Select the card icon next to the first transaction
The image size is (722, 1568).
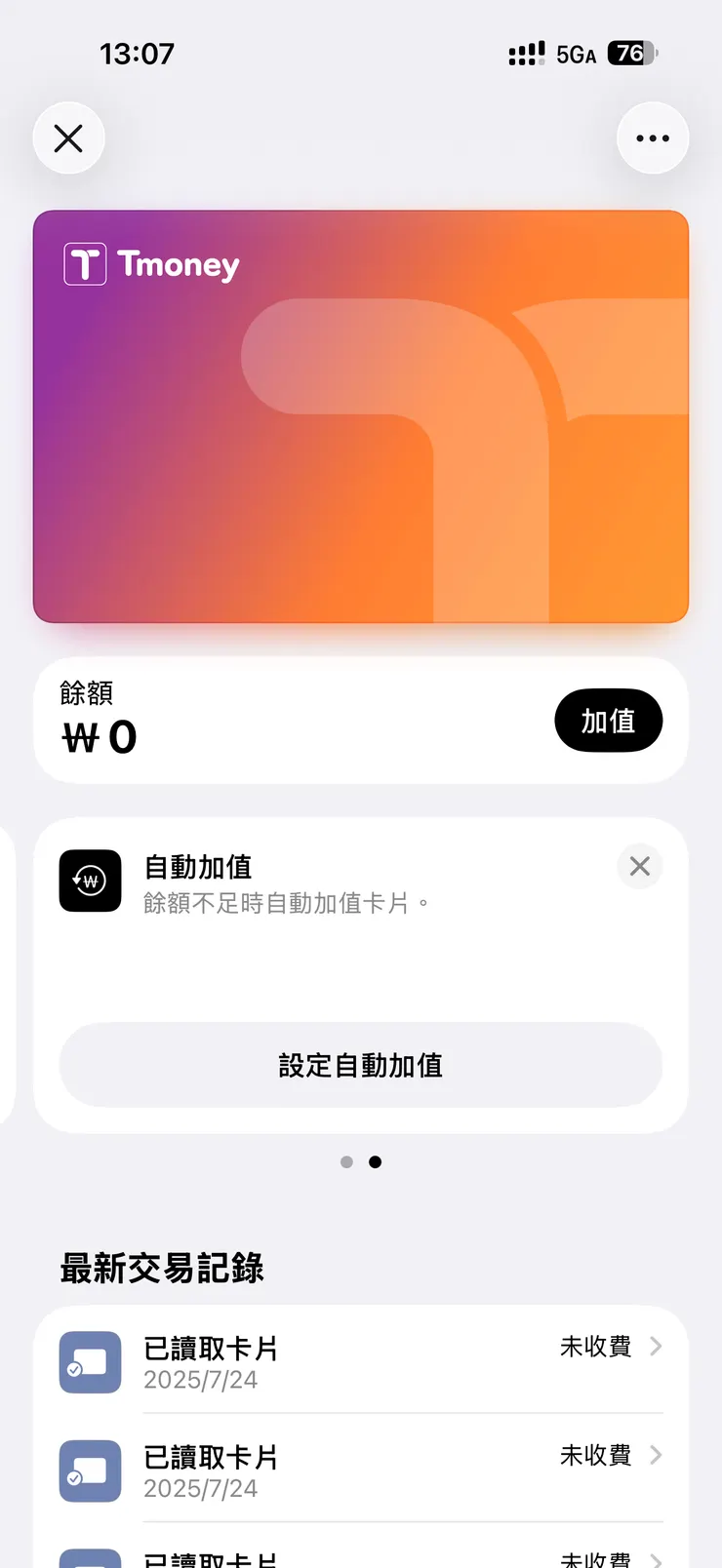tap(90, 1361)
